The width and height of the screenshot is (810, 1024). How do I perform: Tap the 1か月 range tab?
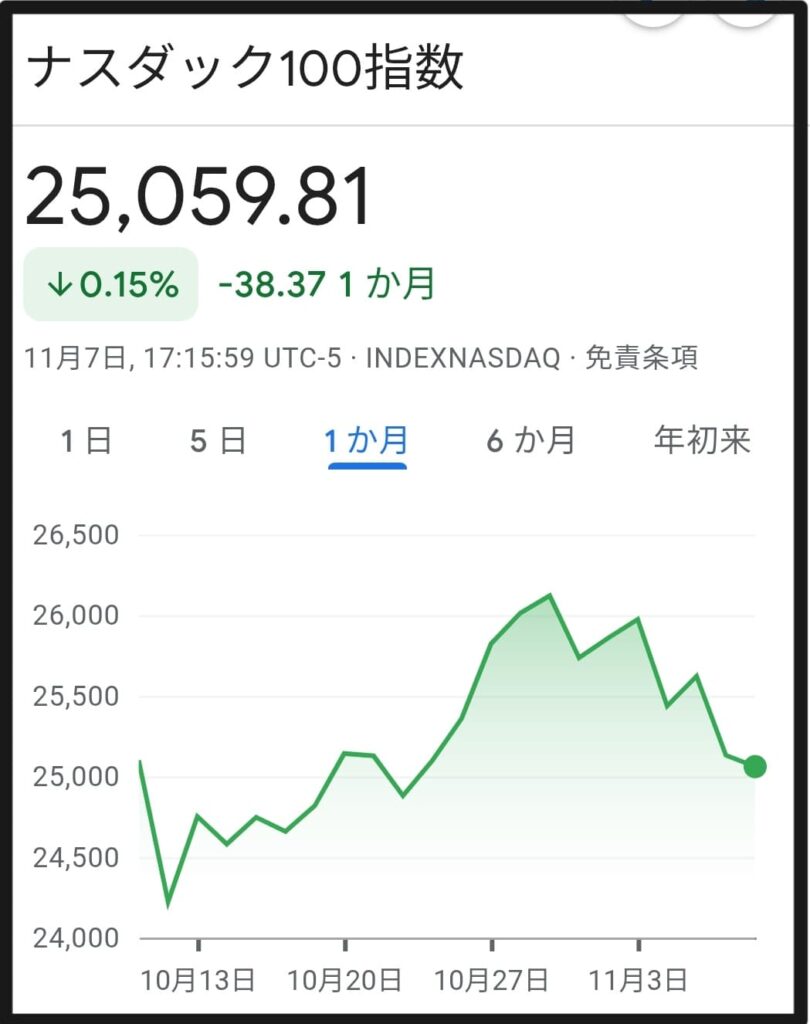(x=367, y=440)
